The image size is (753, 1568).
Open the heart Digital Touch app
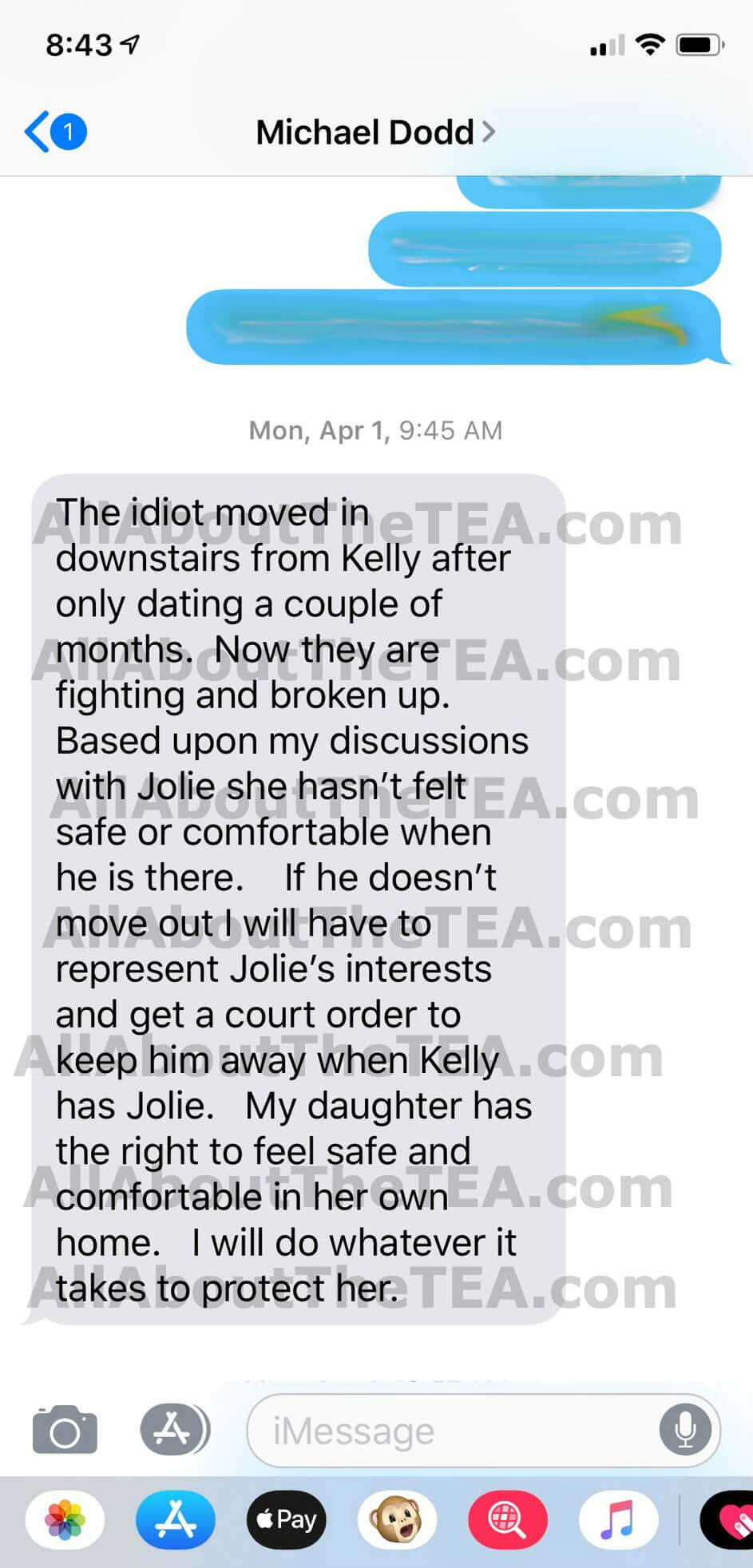pyautogui.click(x=727, y=1520)
